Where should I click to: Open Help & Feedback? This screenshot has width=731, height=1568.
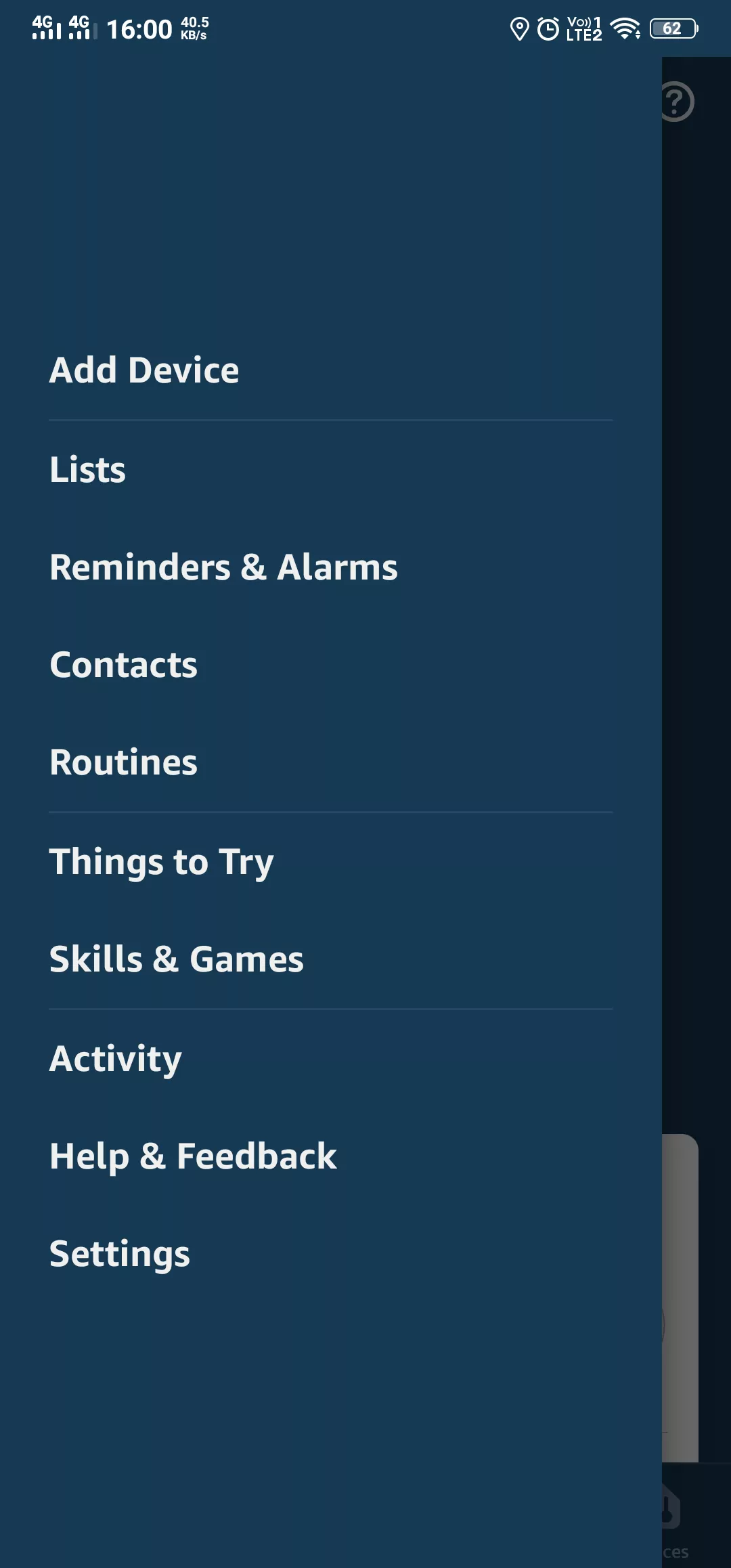pyautogui.click(x=193, y=1156)
